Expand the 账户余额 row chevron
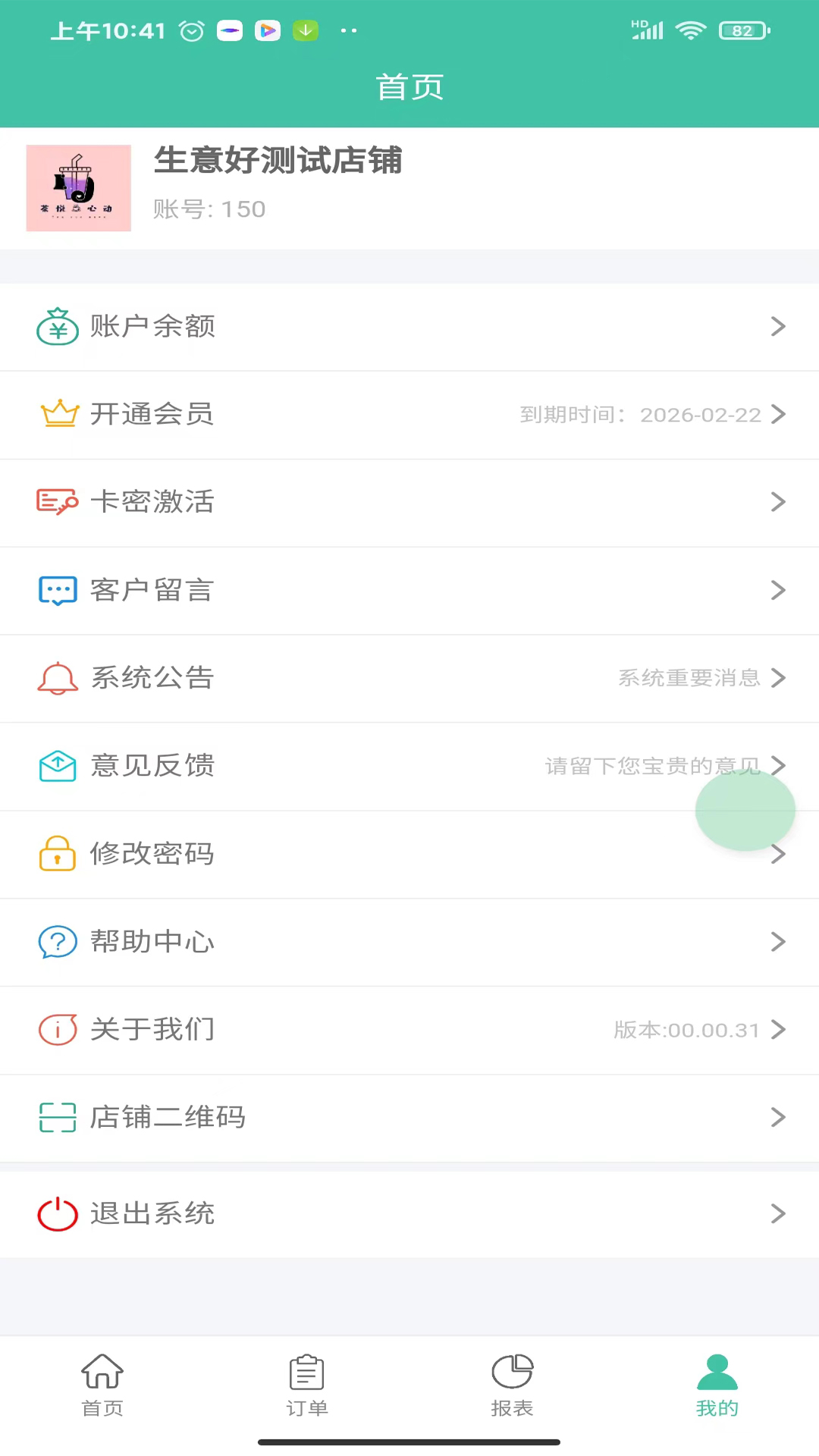 (779, 327)
